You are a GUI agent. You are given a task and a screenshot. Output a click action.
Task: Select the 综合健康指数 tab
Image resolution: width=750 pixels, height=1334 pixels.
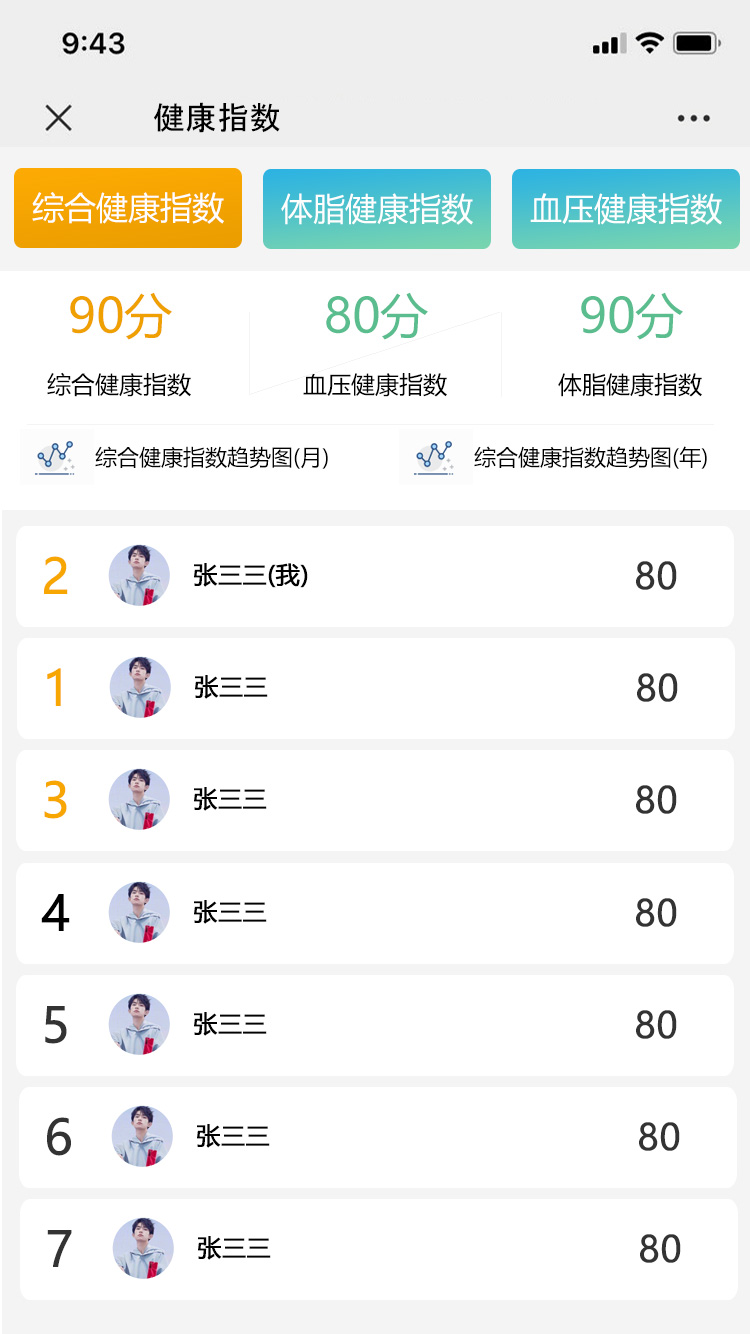pyautogui.click(x=128, y=208)
